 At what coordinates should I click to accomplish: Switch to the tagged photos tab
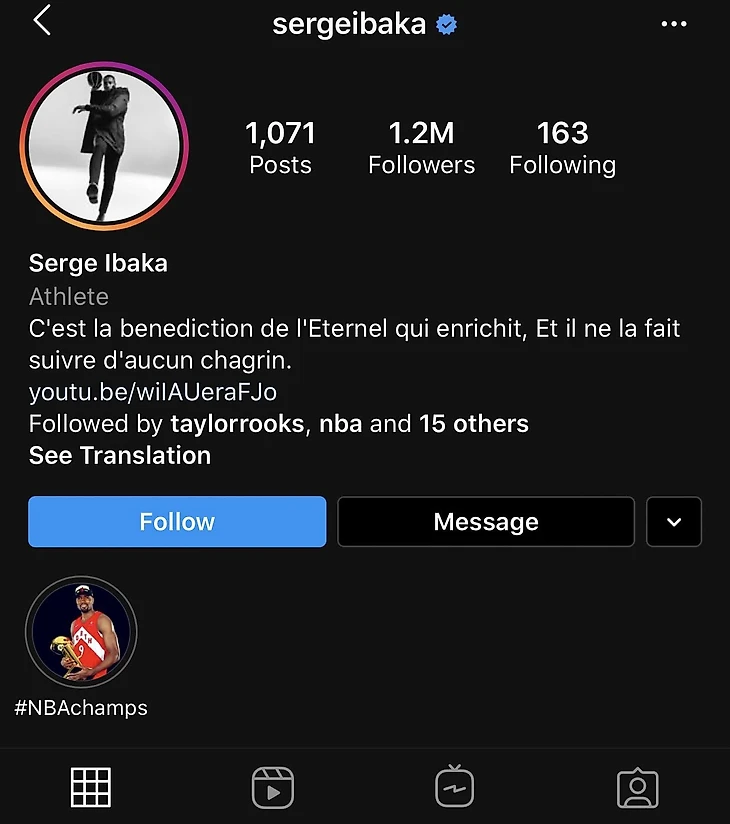637,787
